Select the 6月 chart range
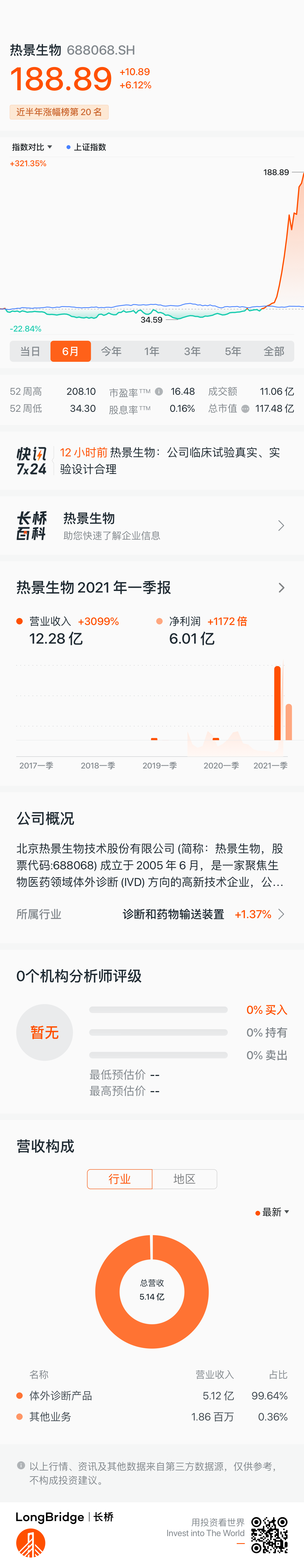 pos(71,351)
